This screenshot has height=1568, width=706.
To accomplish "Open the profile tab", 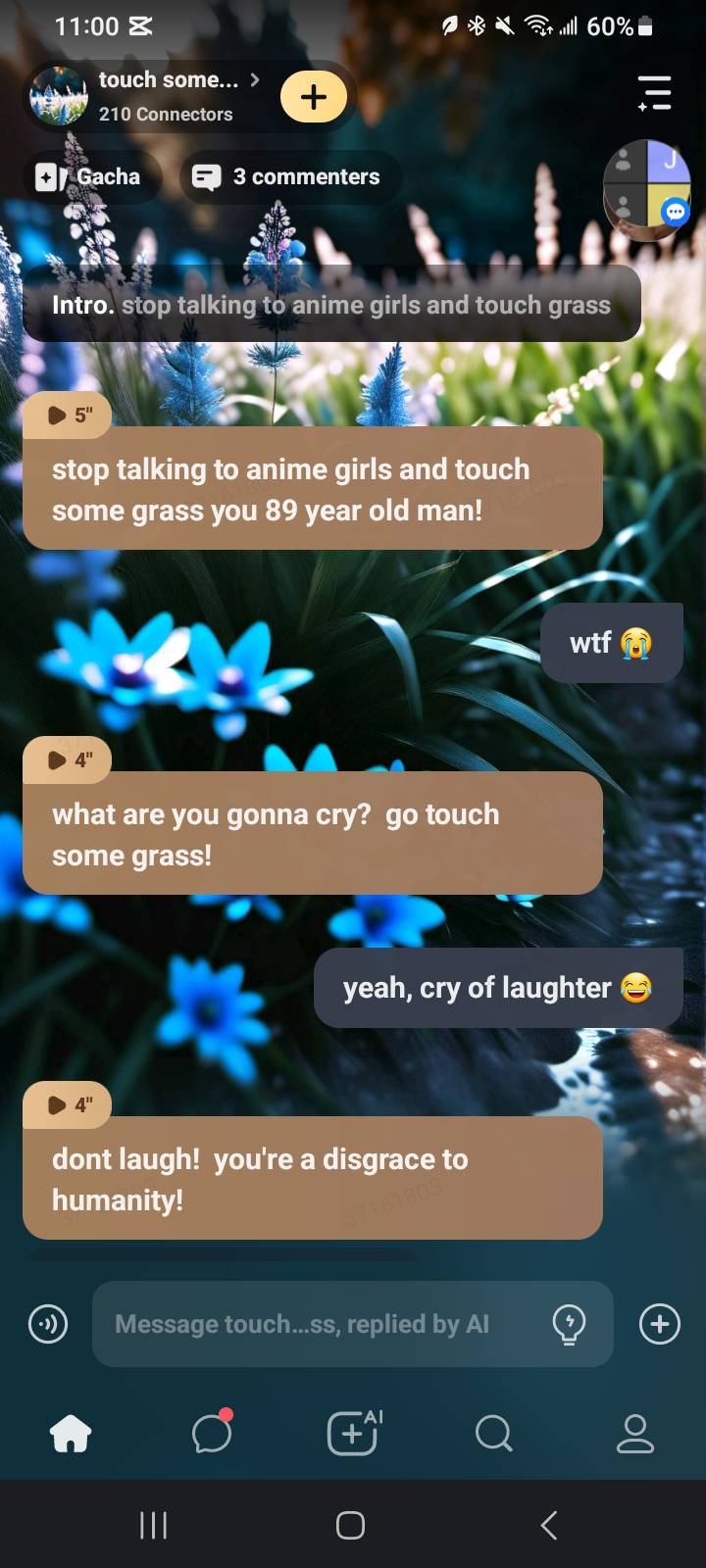I will (634, 1434).
